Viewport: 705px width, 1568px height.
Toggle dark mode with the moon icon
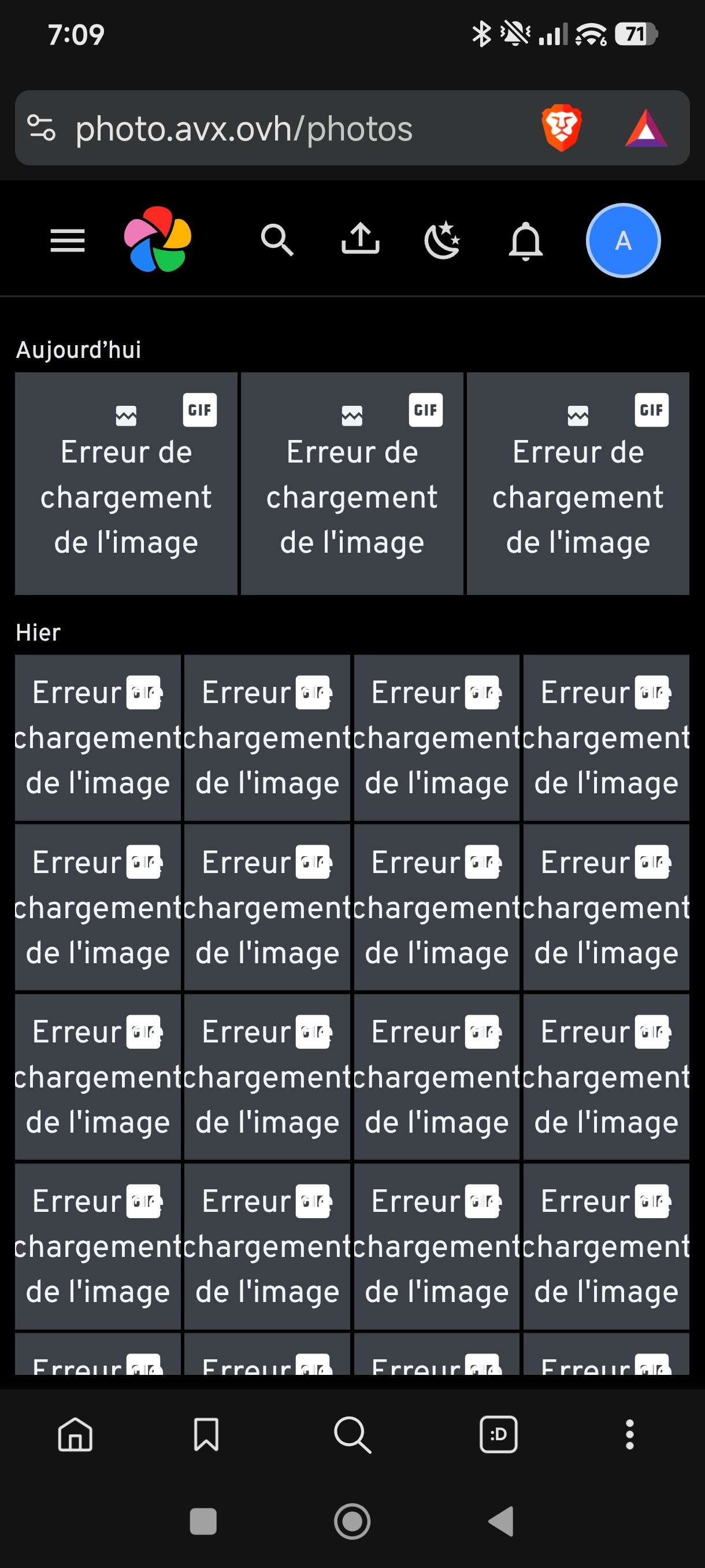[x=443, y=241]
